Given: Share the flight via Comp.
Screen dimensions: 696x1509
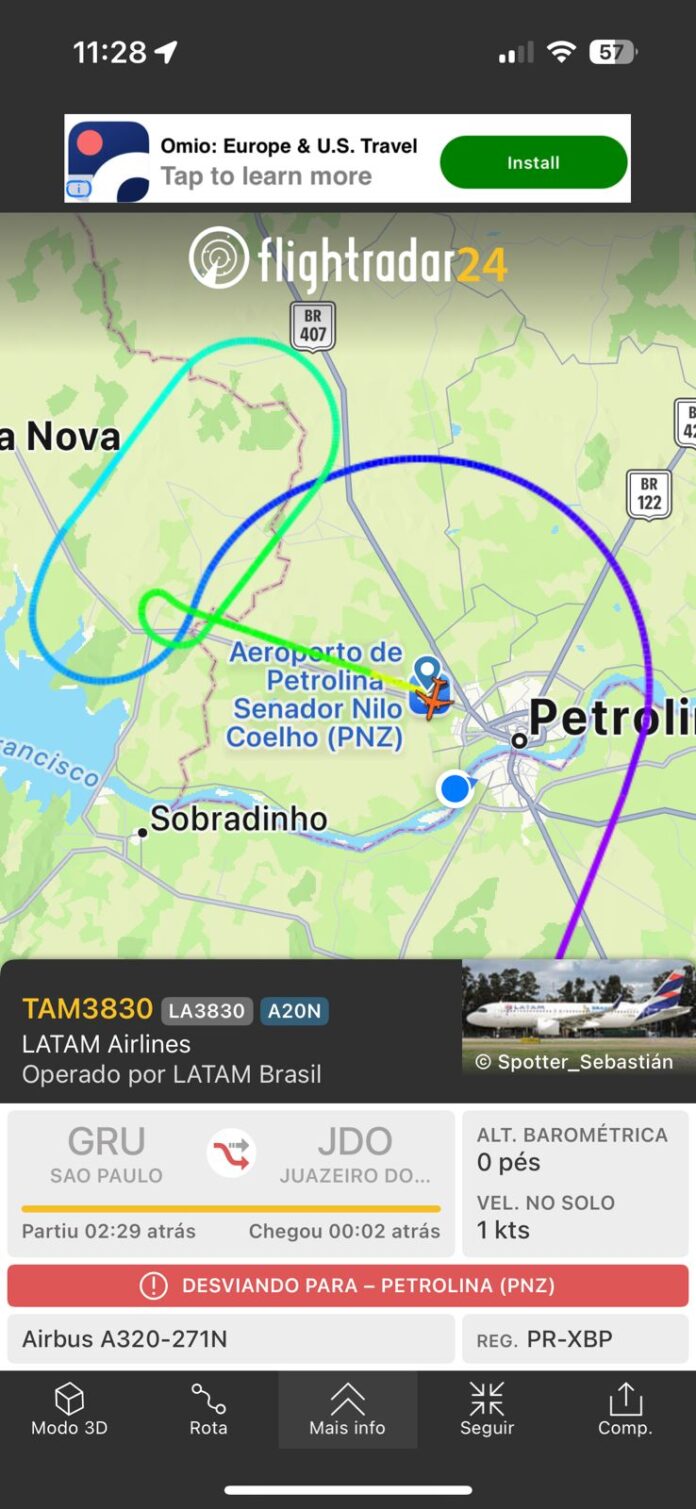Looking at the screenshot, I should coord(625,1409).
